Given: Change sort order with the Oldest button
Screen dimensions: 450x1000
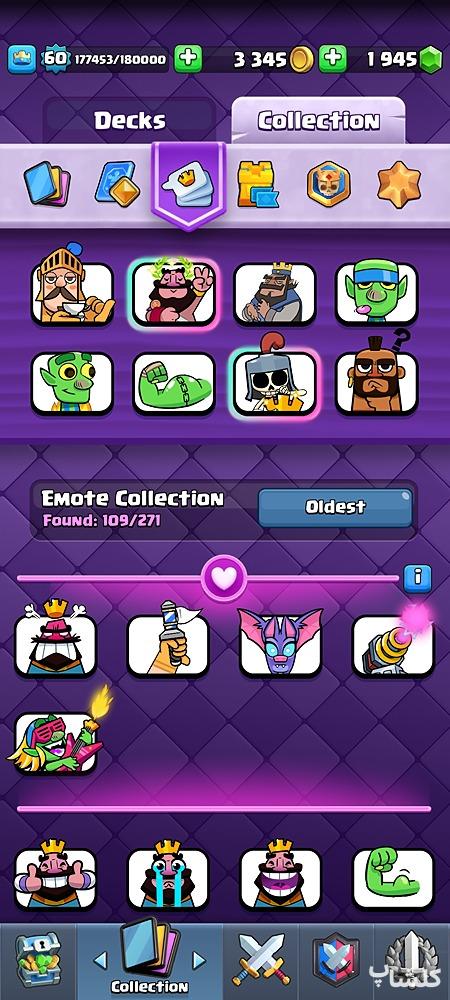Looking at the screenshot, I should tap(335, 508).
